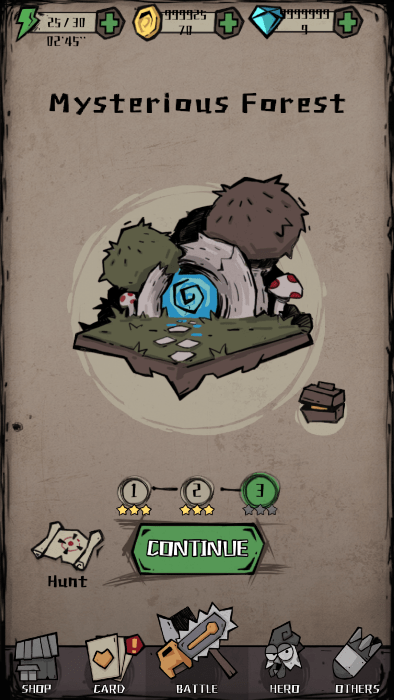
Task: Open the Others tab
Action: (357, 661)
